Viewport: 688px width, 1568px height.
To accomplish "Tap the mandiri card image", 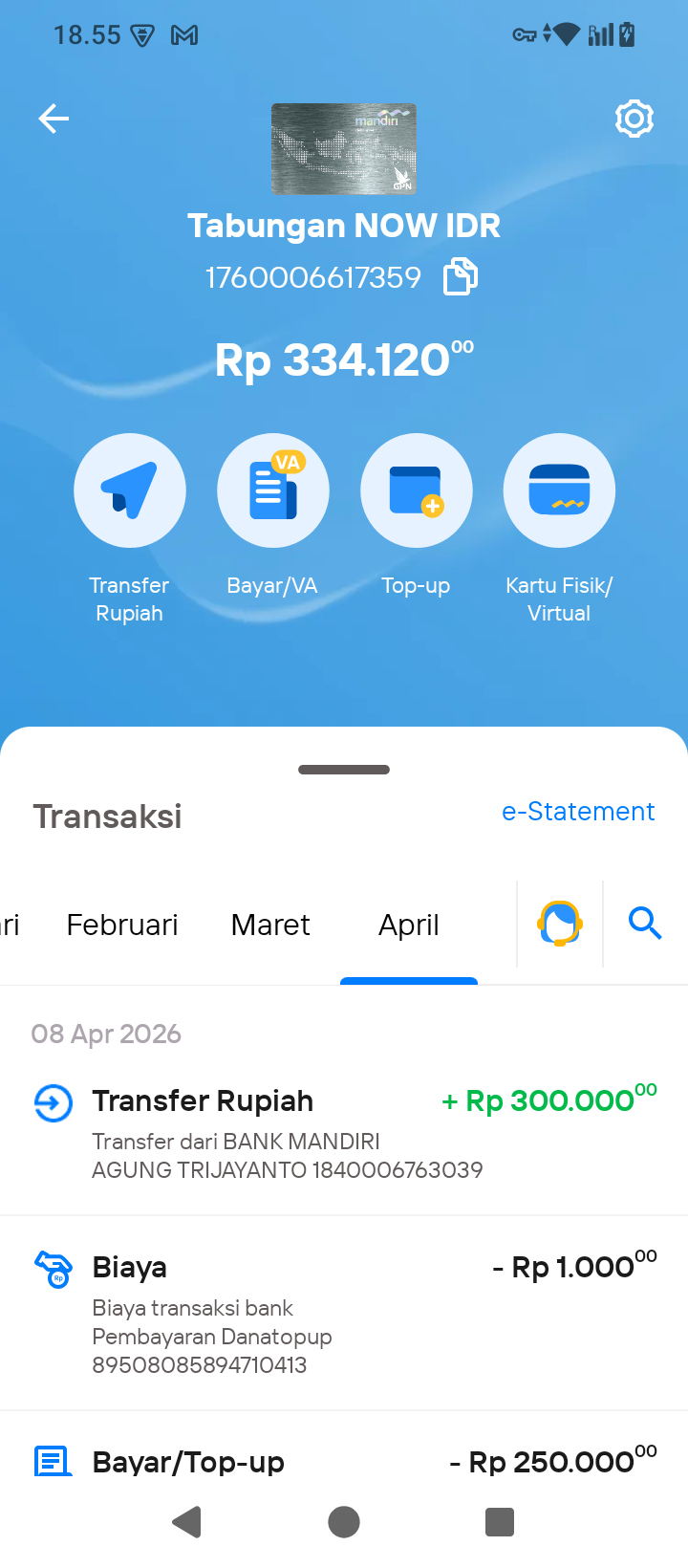I will coord(344,148).
